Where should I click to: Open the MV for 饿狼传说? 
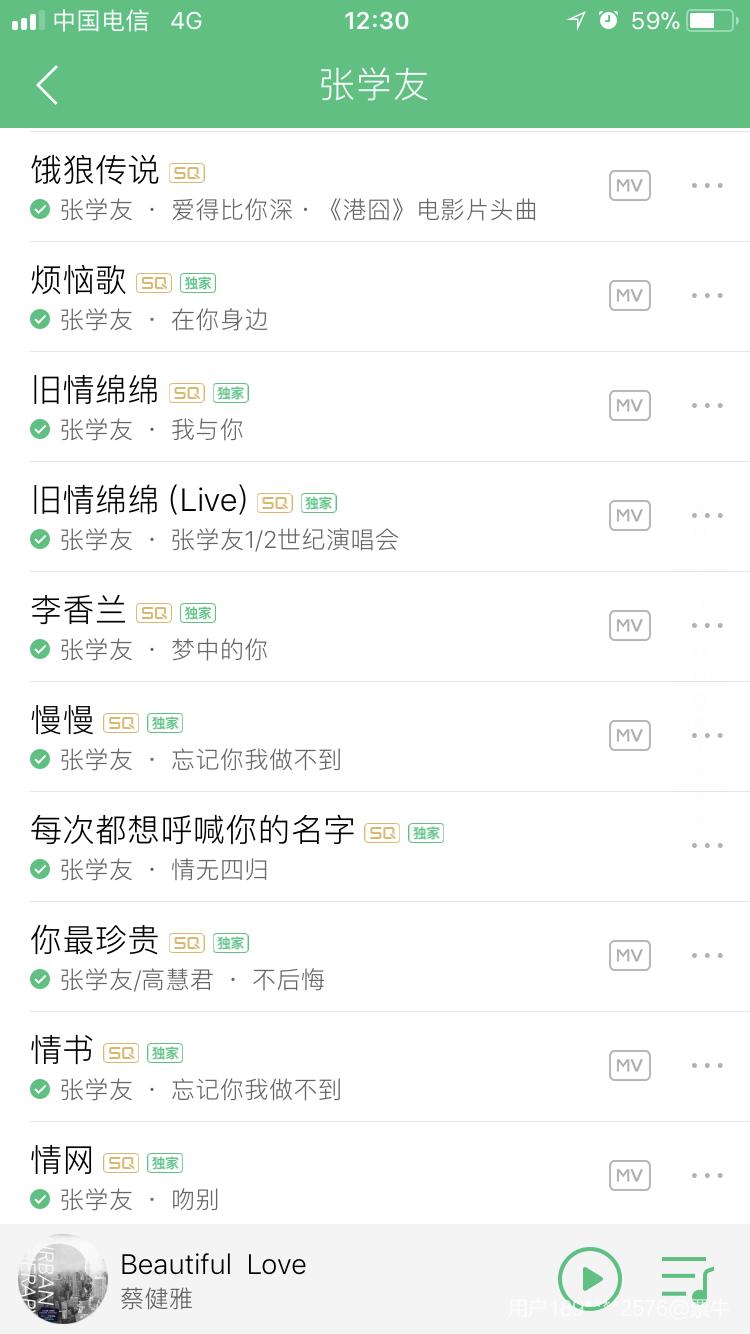tap(629, 186)
